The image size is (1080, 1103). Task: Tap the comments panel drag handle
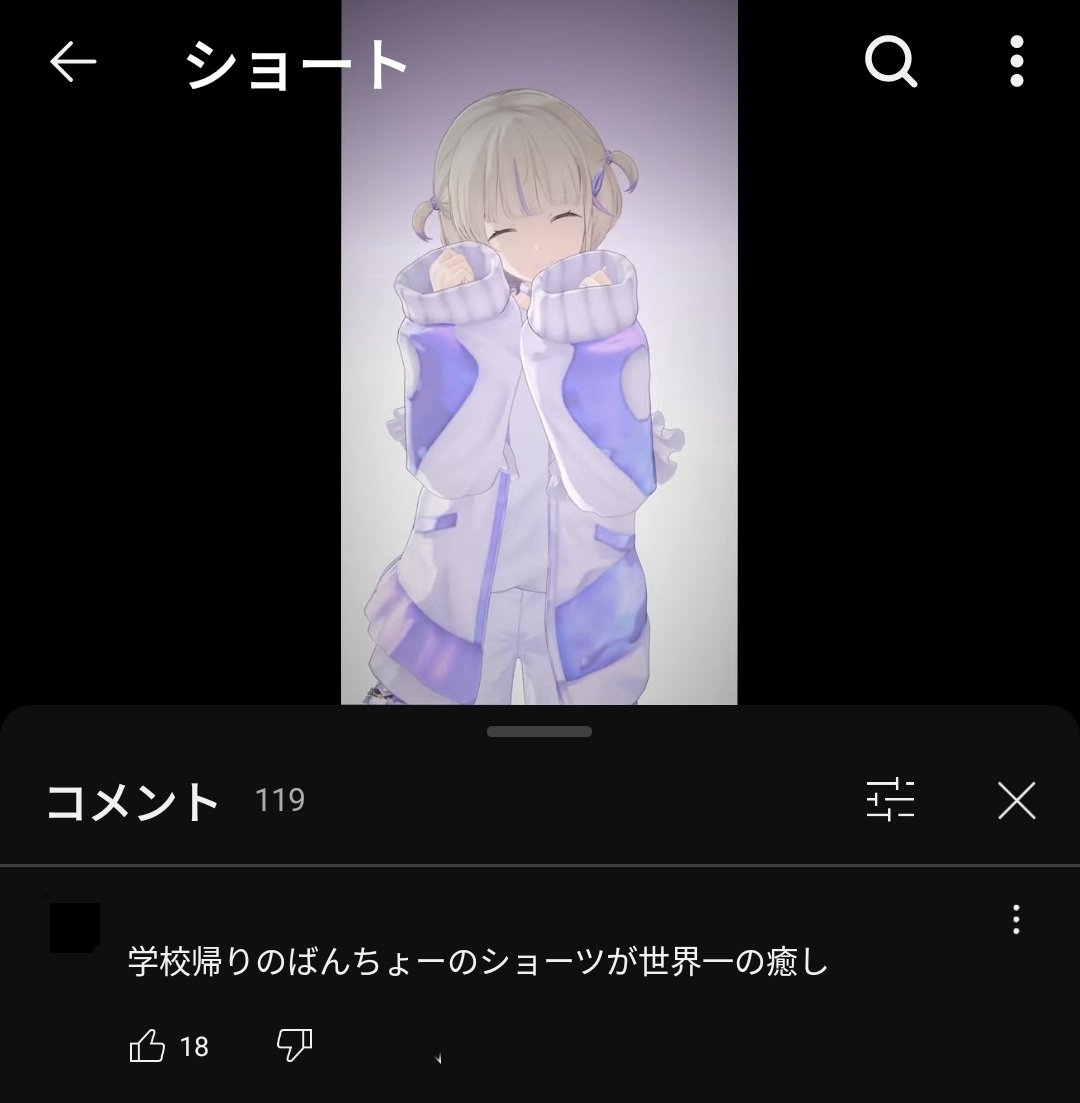click(539, 731)
